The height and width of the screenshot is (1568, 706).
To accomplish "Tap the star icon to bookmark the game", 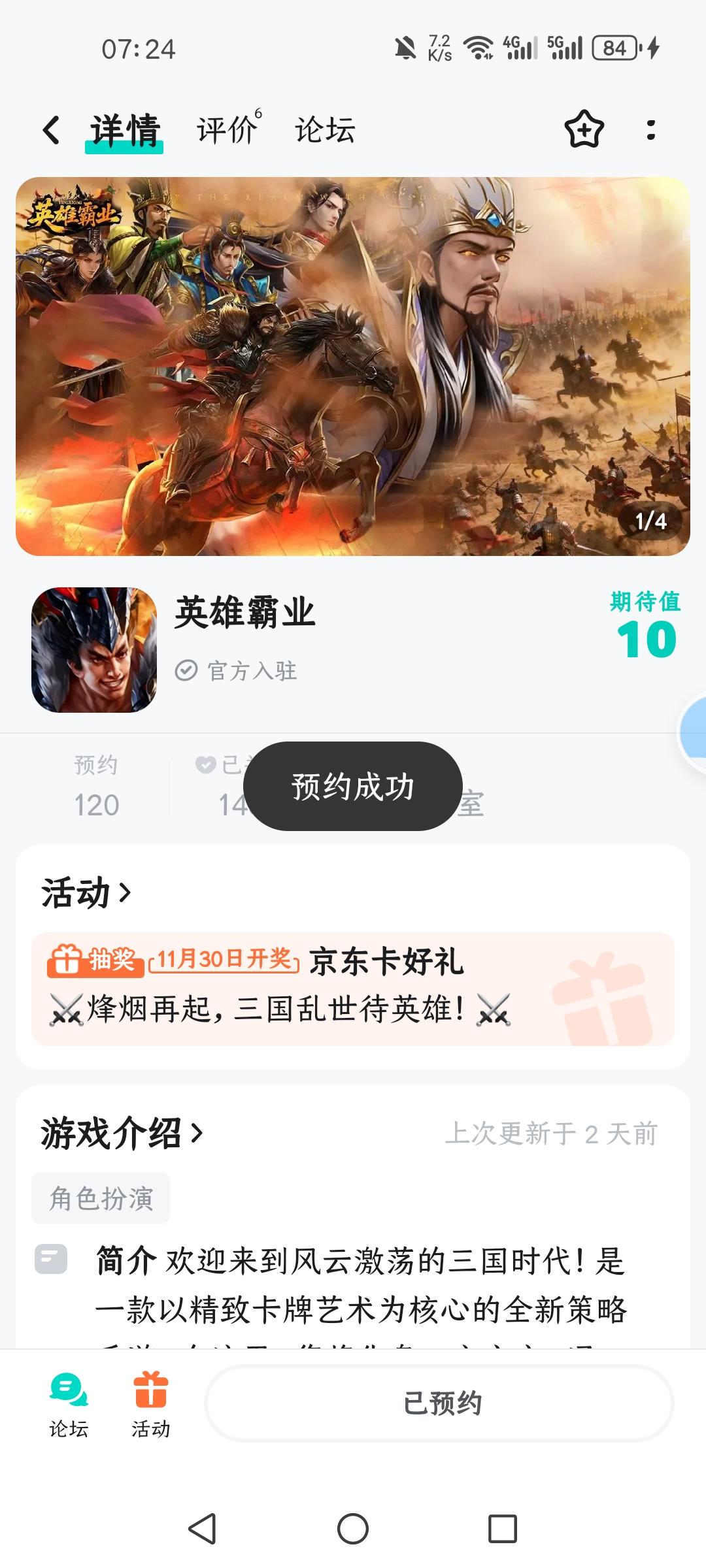I will tap(585, 129).
